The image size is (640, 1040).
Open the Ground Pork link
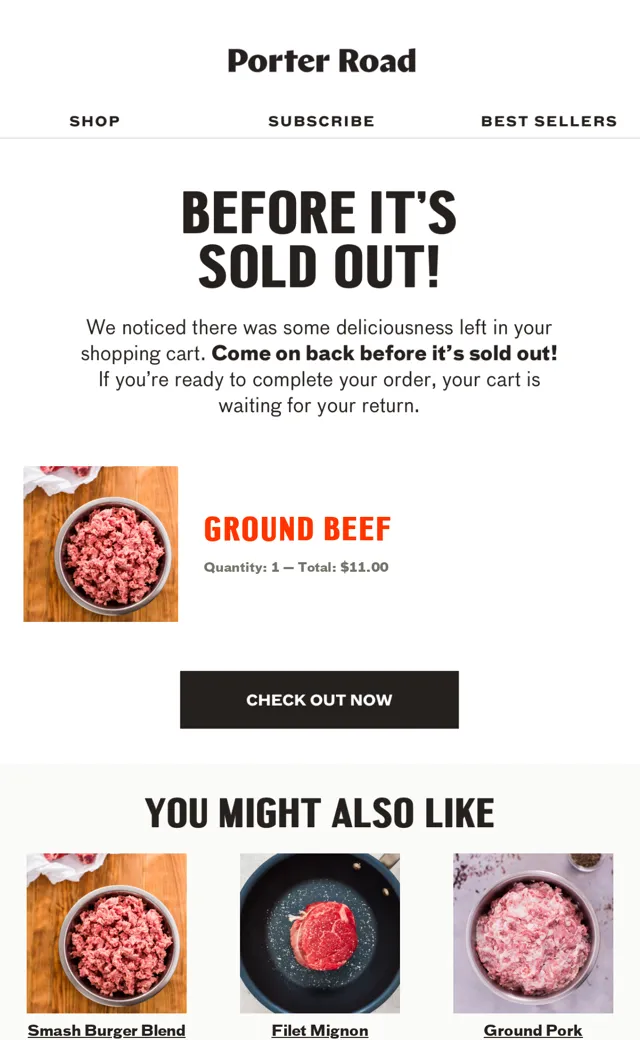pos(533,1031)
